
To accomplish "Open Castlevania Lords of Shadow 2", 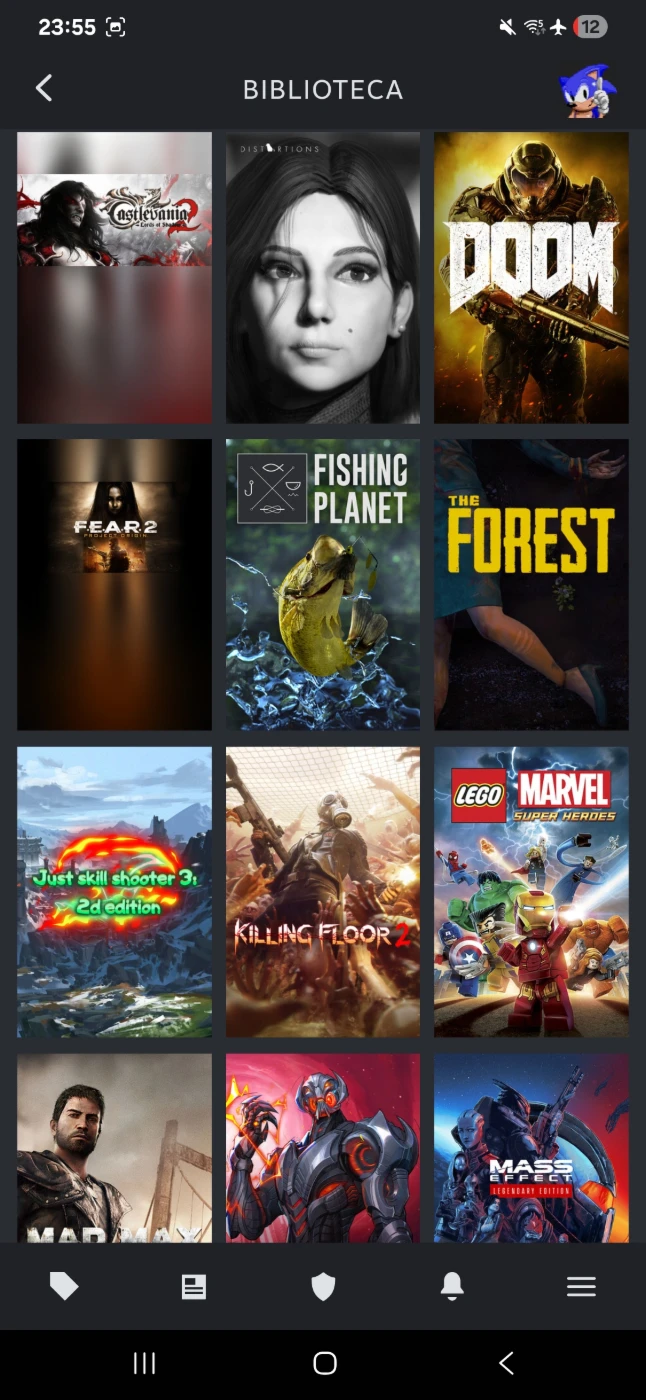I will click(114, 277).
